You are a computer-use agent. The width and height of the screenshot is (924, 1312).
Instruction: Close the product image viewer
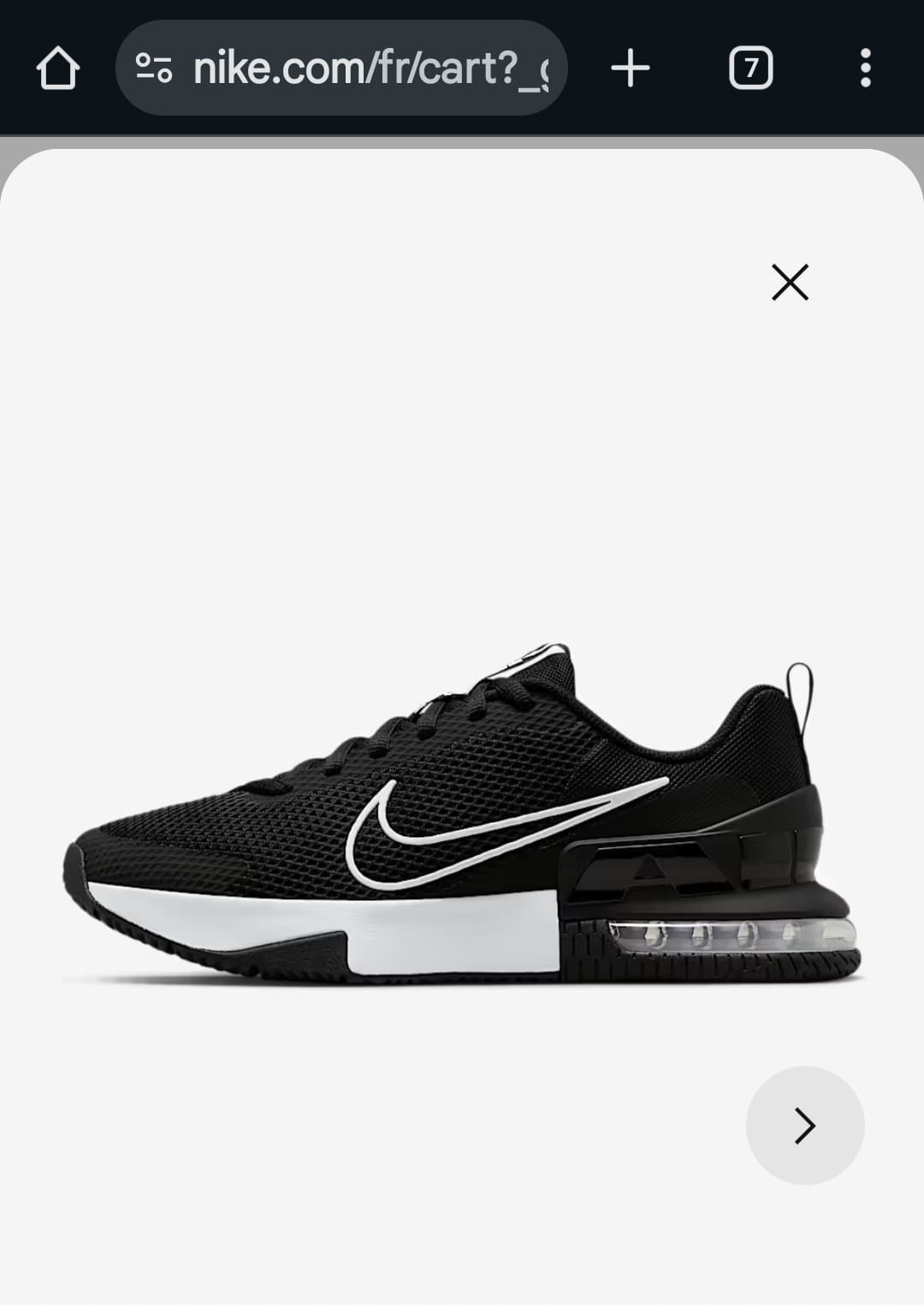[x=790, y=282]
